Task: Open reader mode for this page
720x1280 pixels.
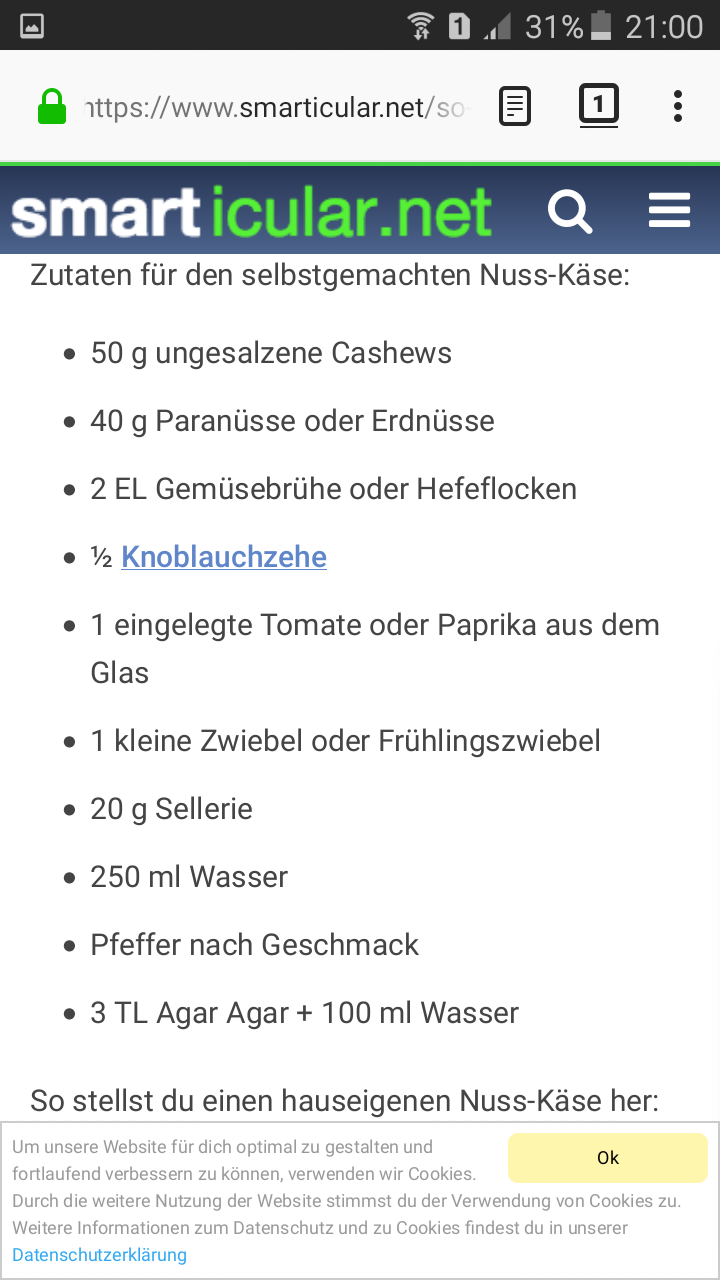Action: point(515,106)
